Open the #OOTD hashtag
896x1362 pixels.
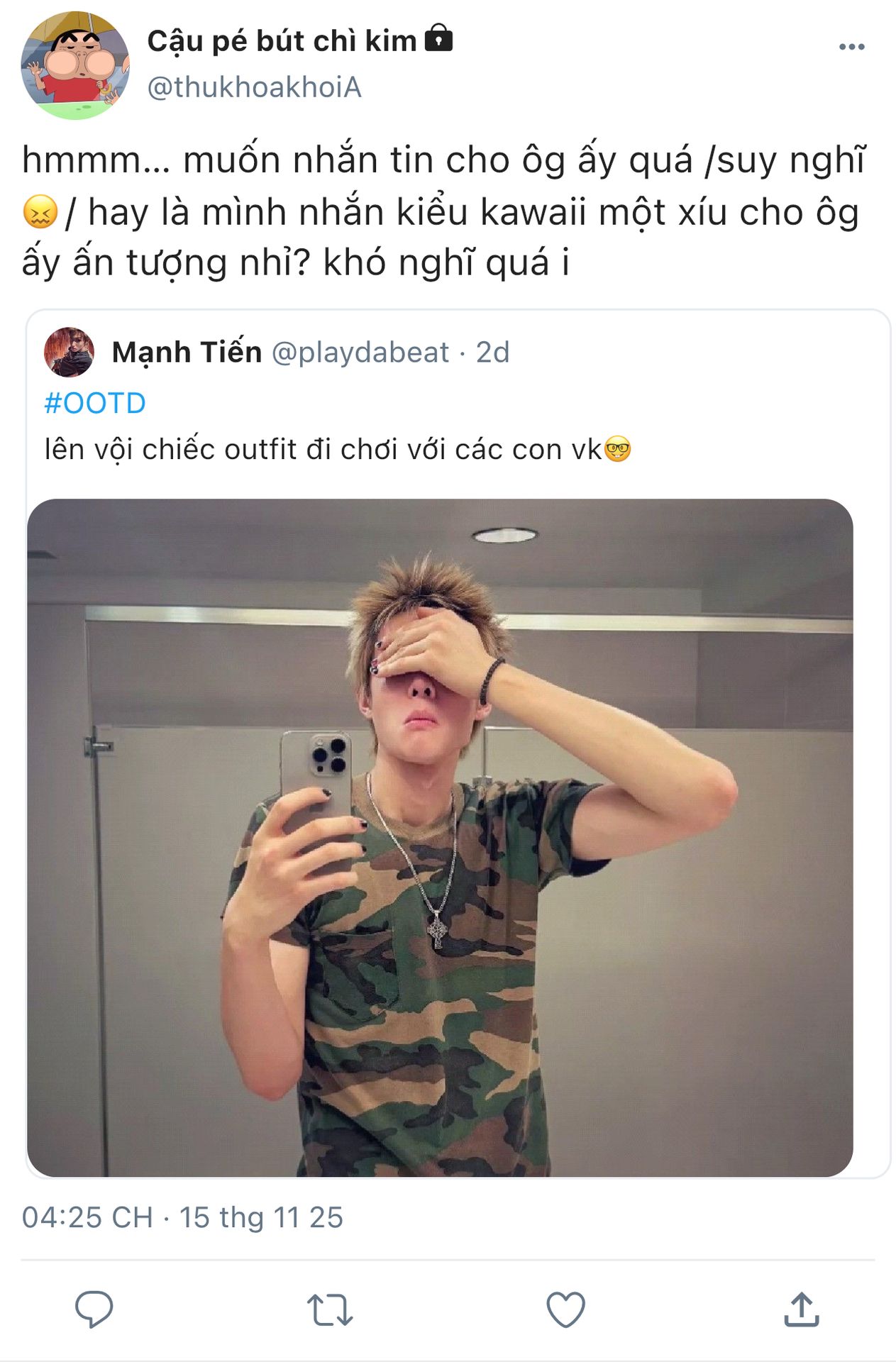click(x=94, y=403)
